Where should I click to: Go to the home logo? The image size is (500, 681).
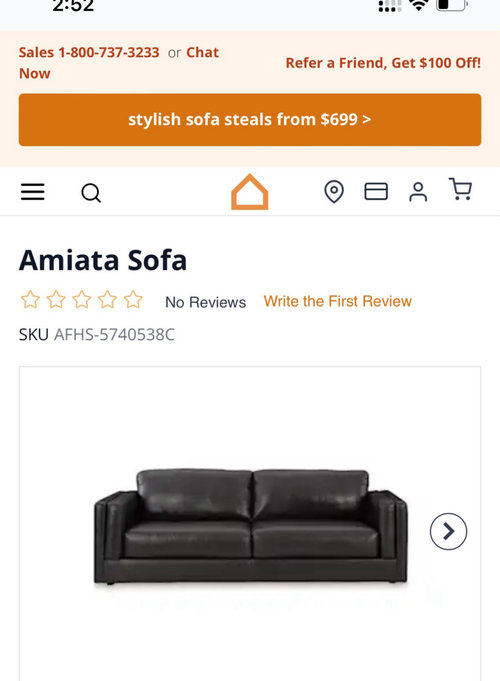pos(250,192)
